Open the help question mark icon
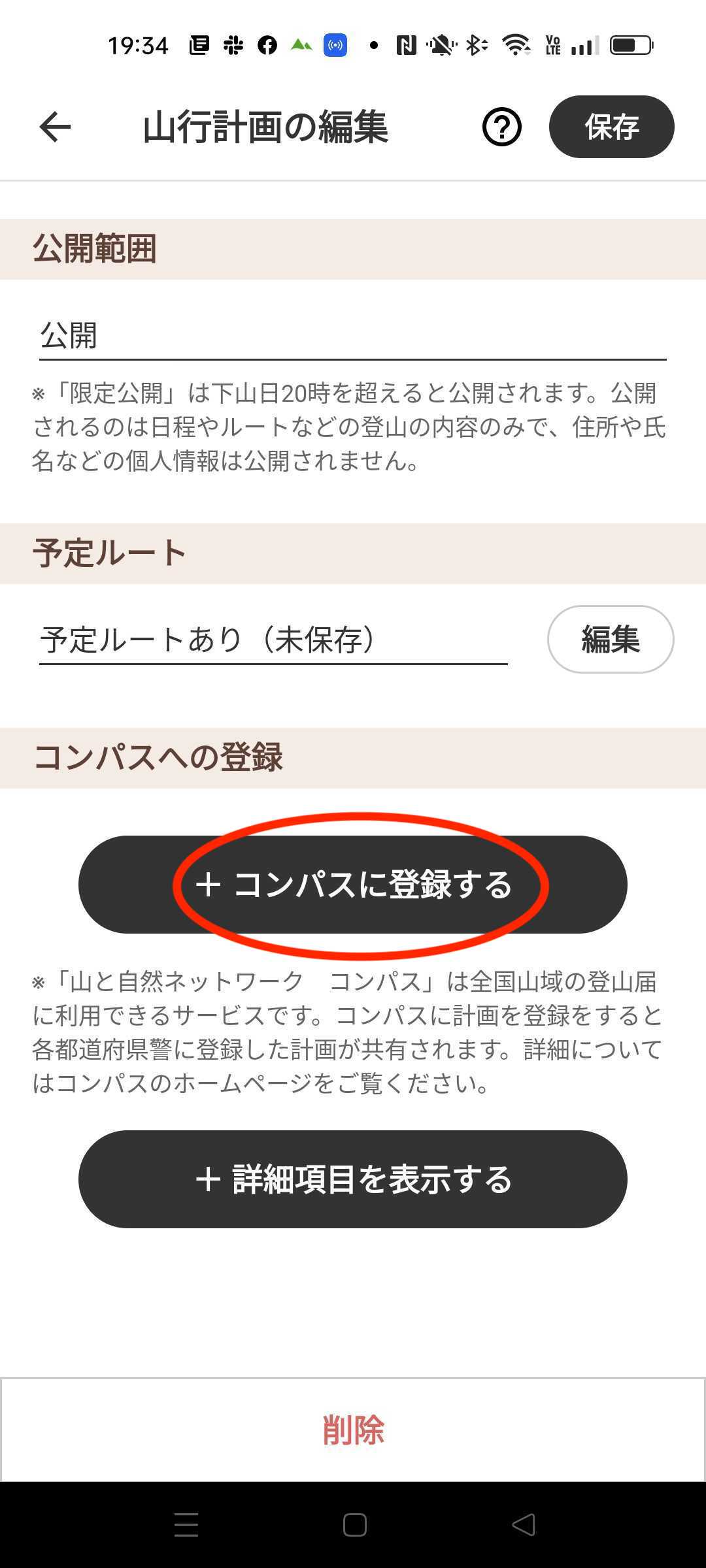This screenshot has height=1568, width=706. click(x=501, y=127)
